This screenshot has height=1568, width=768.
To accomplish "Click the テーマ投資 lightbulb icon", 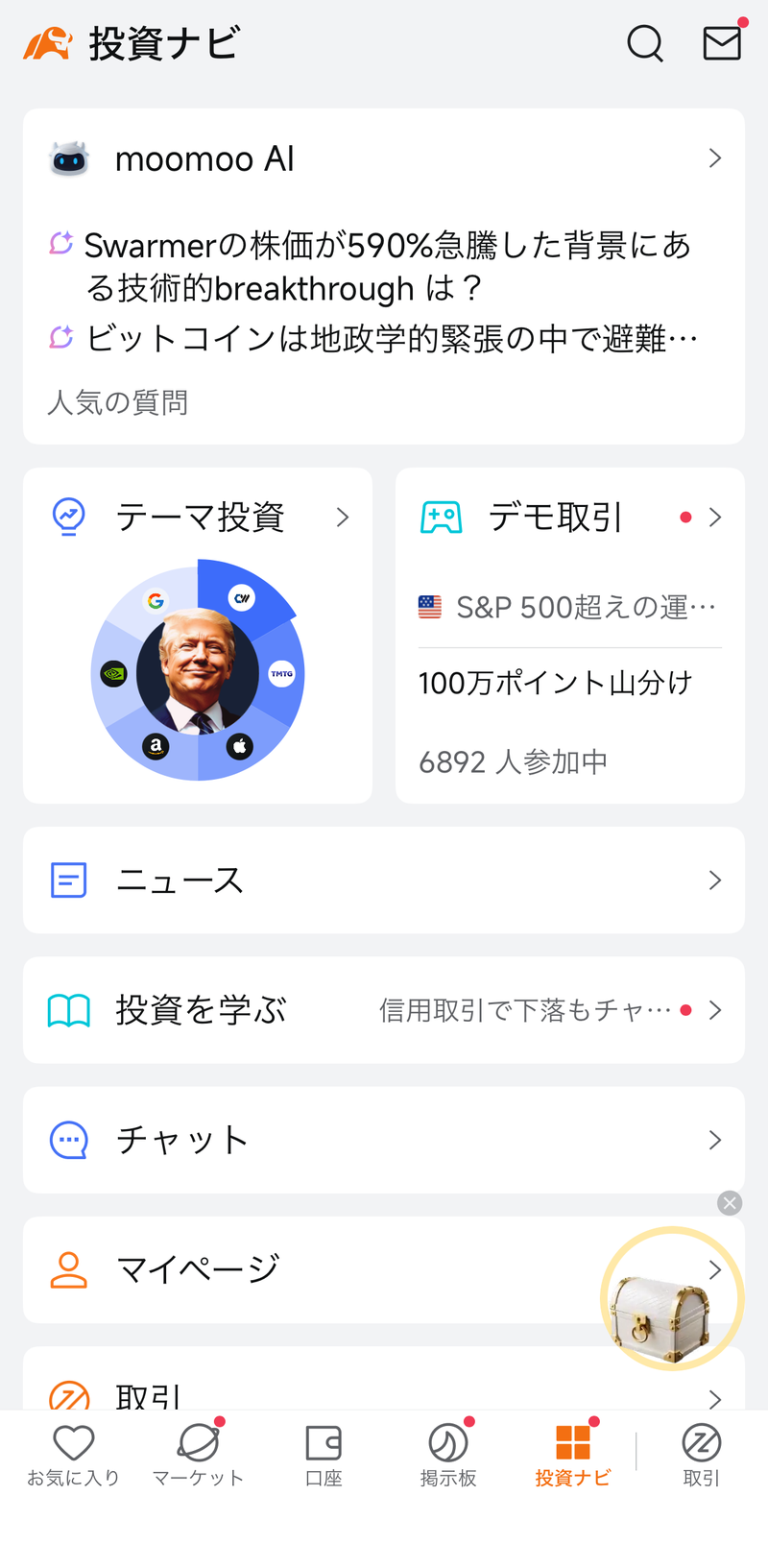I will [67, 517].
